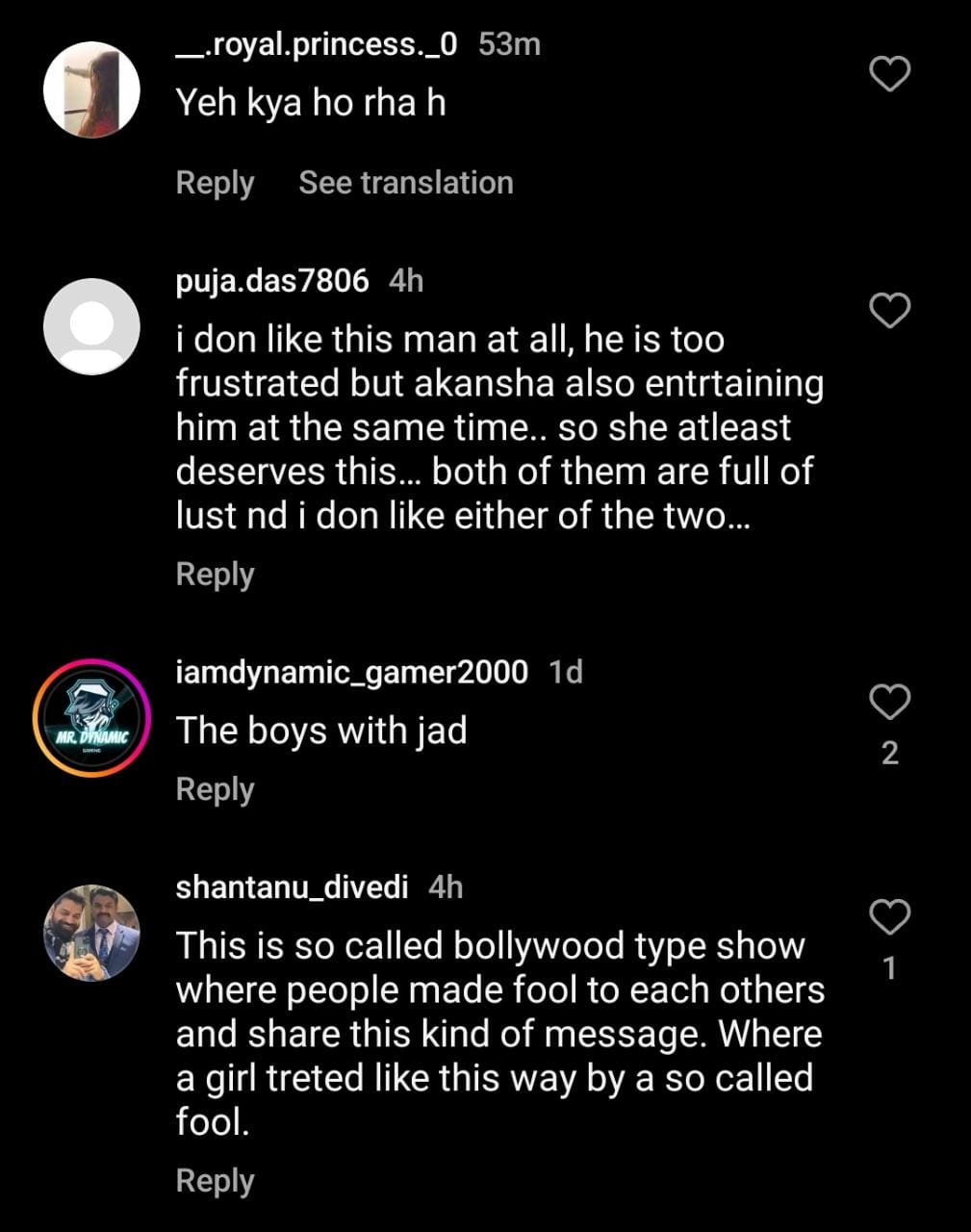
Task: Like shantanu_divedi's comment
Action: [889, 917]
